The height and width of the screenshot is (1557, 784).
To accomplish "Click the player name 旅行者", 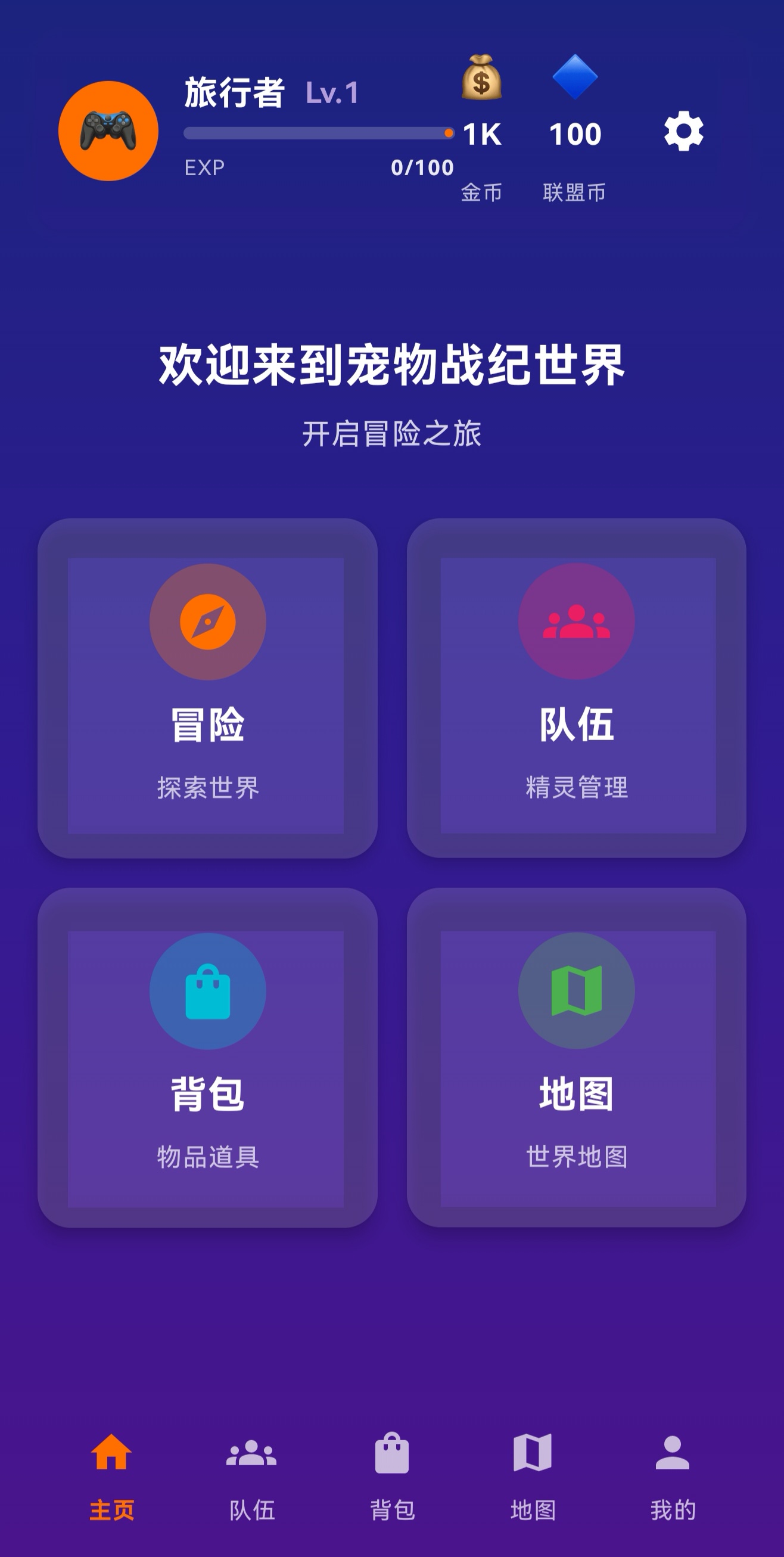I will click(x=234, y=92).
